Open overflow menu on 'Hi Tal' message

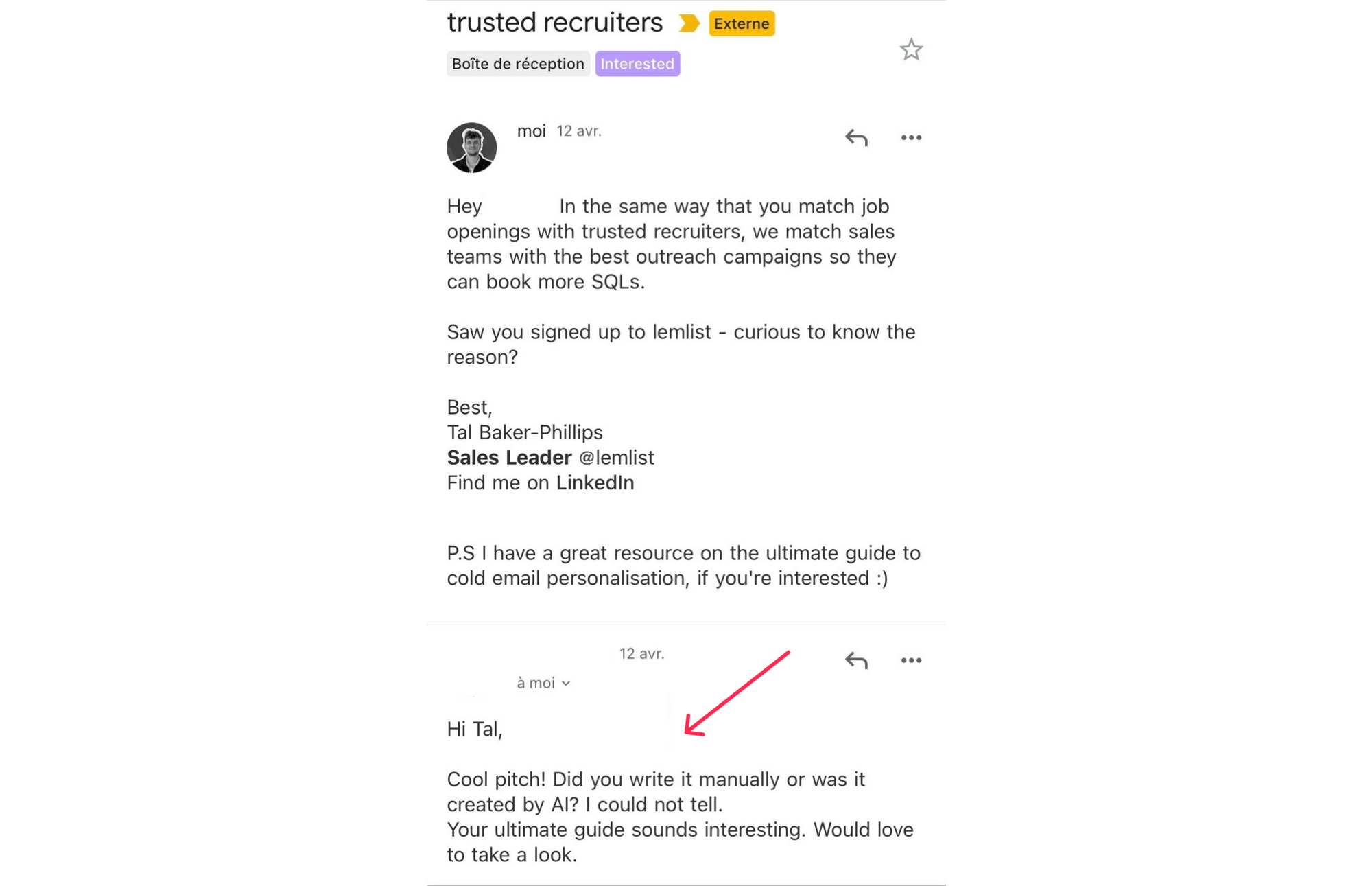911,660
